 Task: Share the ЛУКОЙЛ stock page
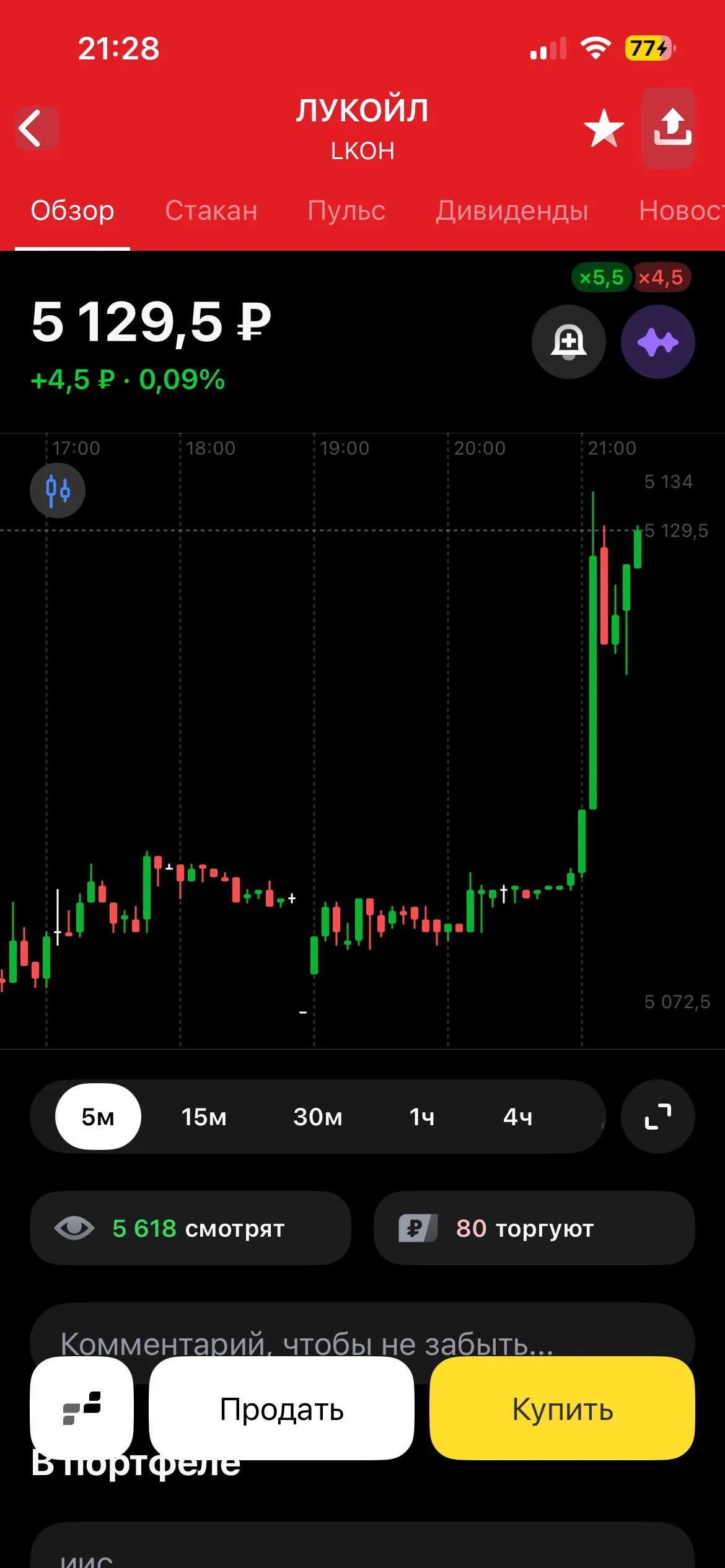coord(668,128)
